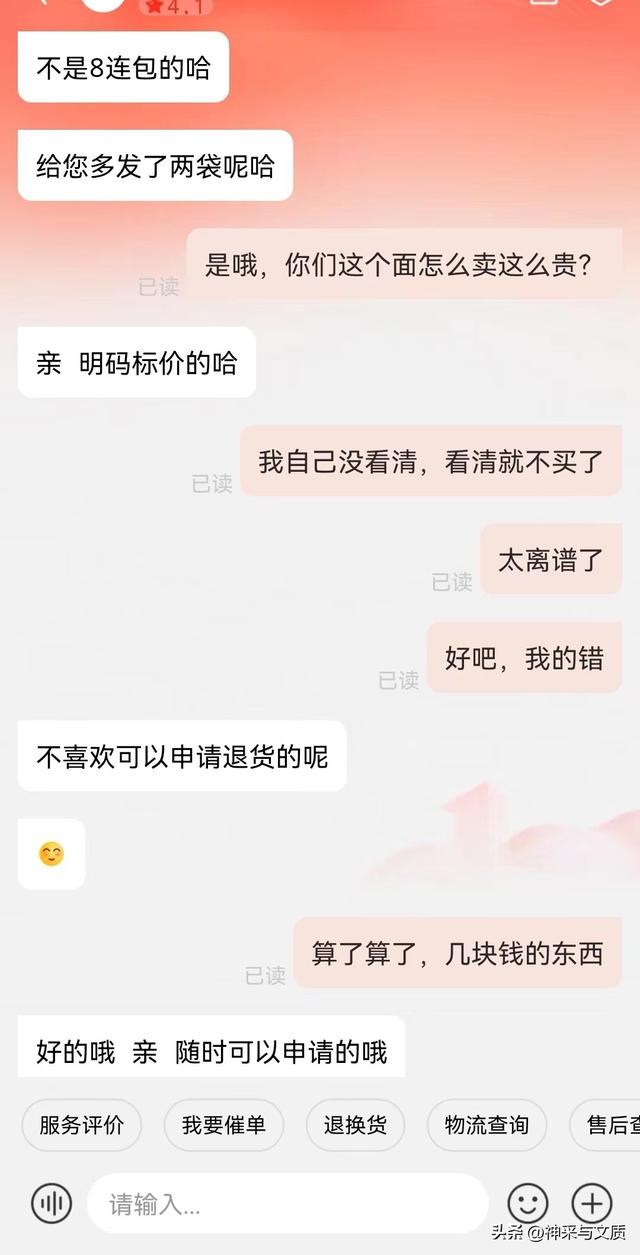Open the emoji picker

[528, 1203]
